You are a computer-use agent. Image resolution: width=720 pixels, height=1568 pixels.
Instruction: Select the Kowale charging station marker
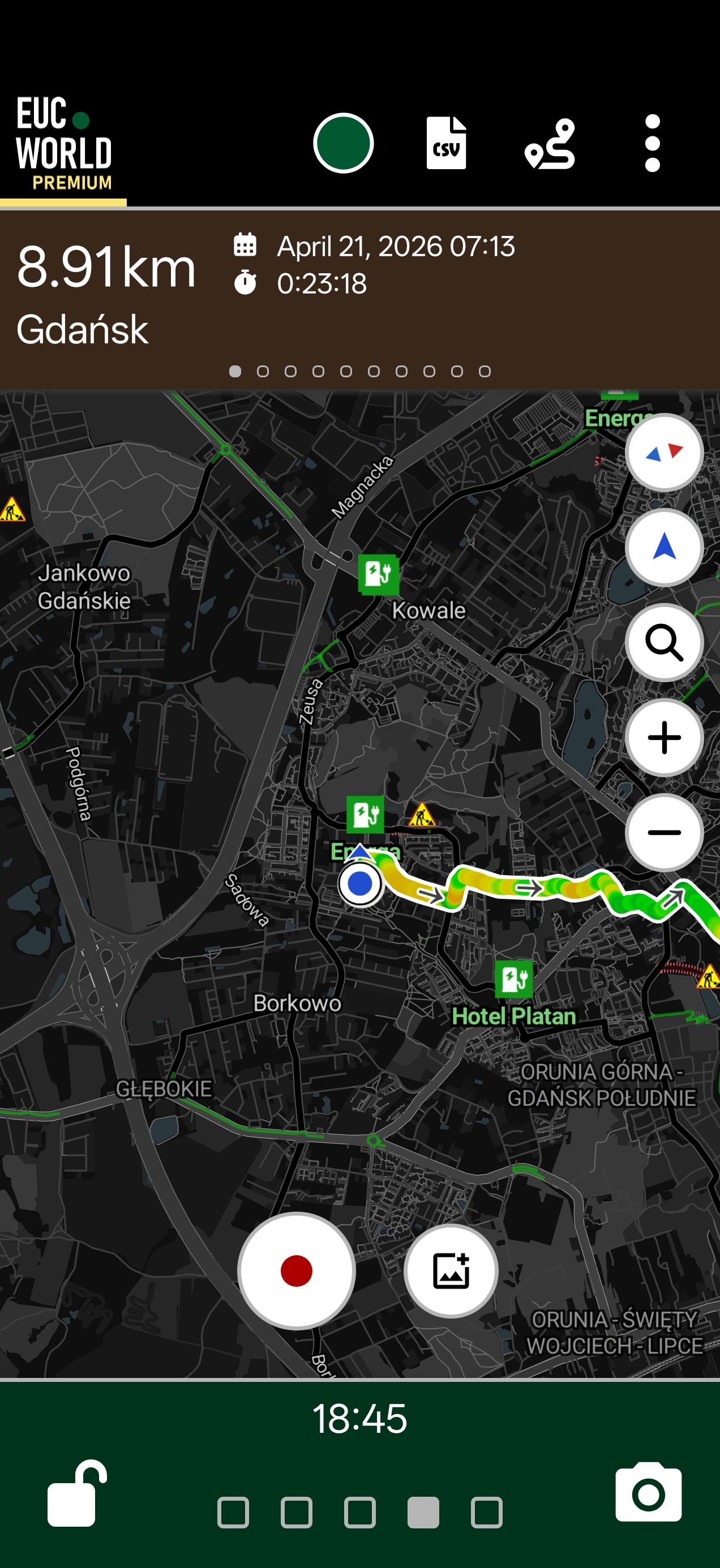point(378,574)
